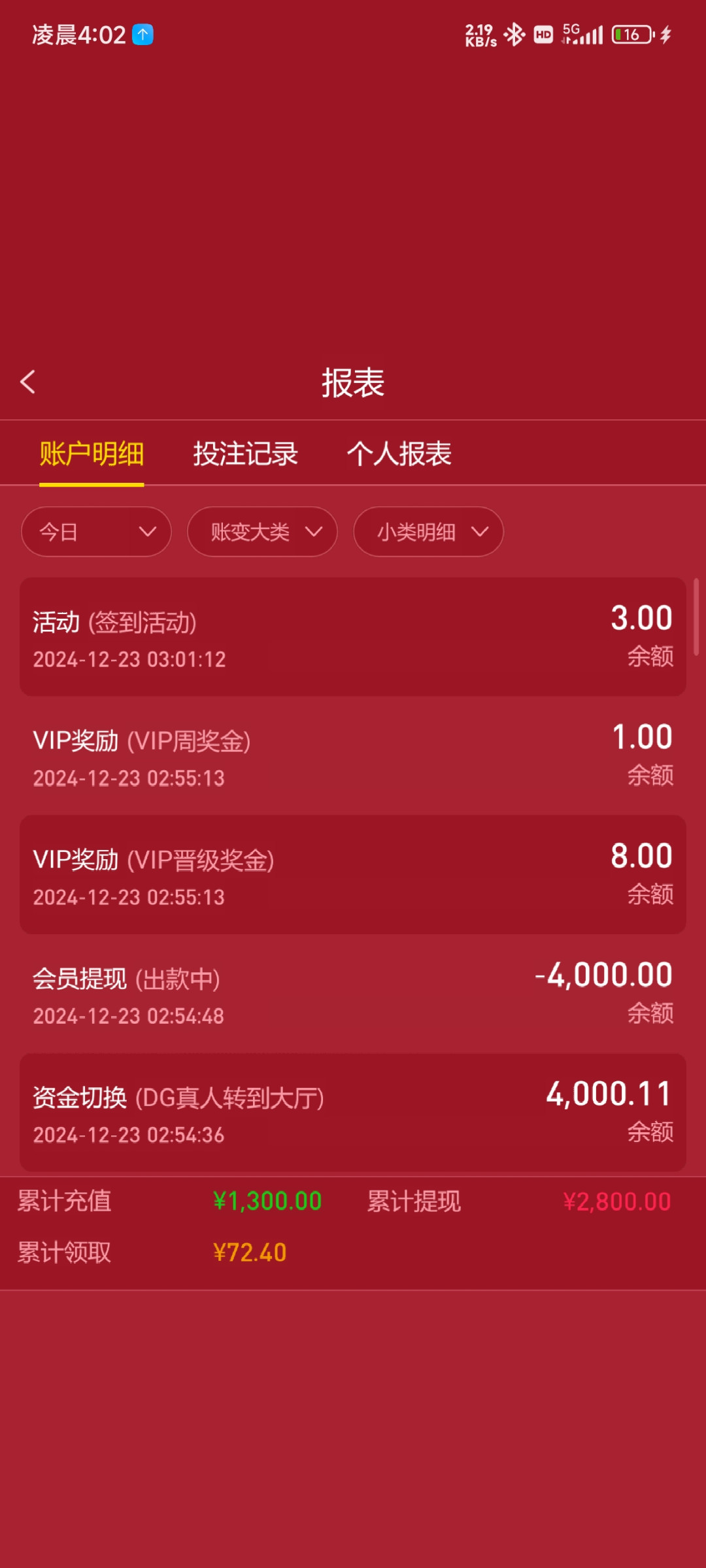Click the charging lightning icon

(x=665, y=35)
